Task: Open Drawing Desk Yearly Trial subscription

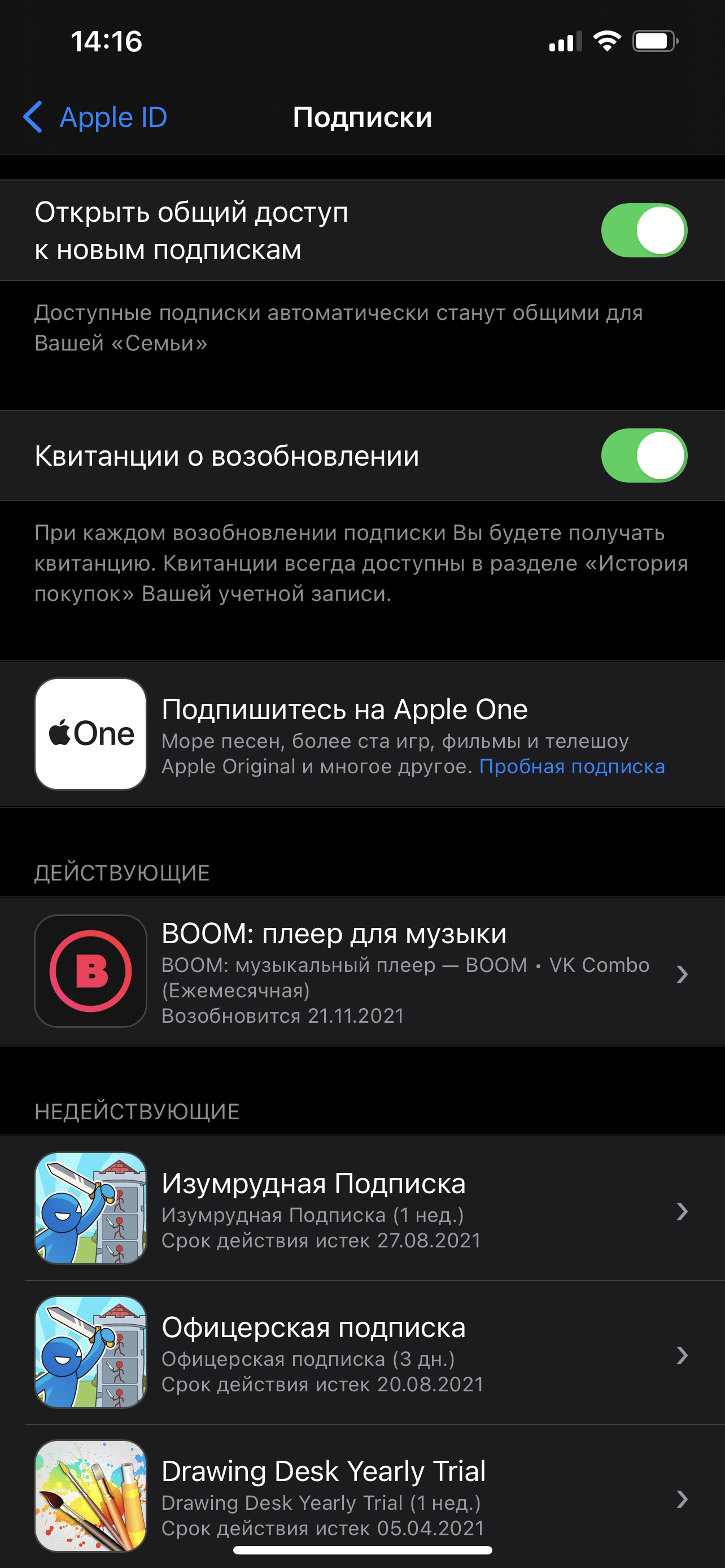Action: tap(362, 1496)
